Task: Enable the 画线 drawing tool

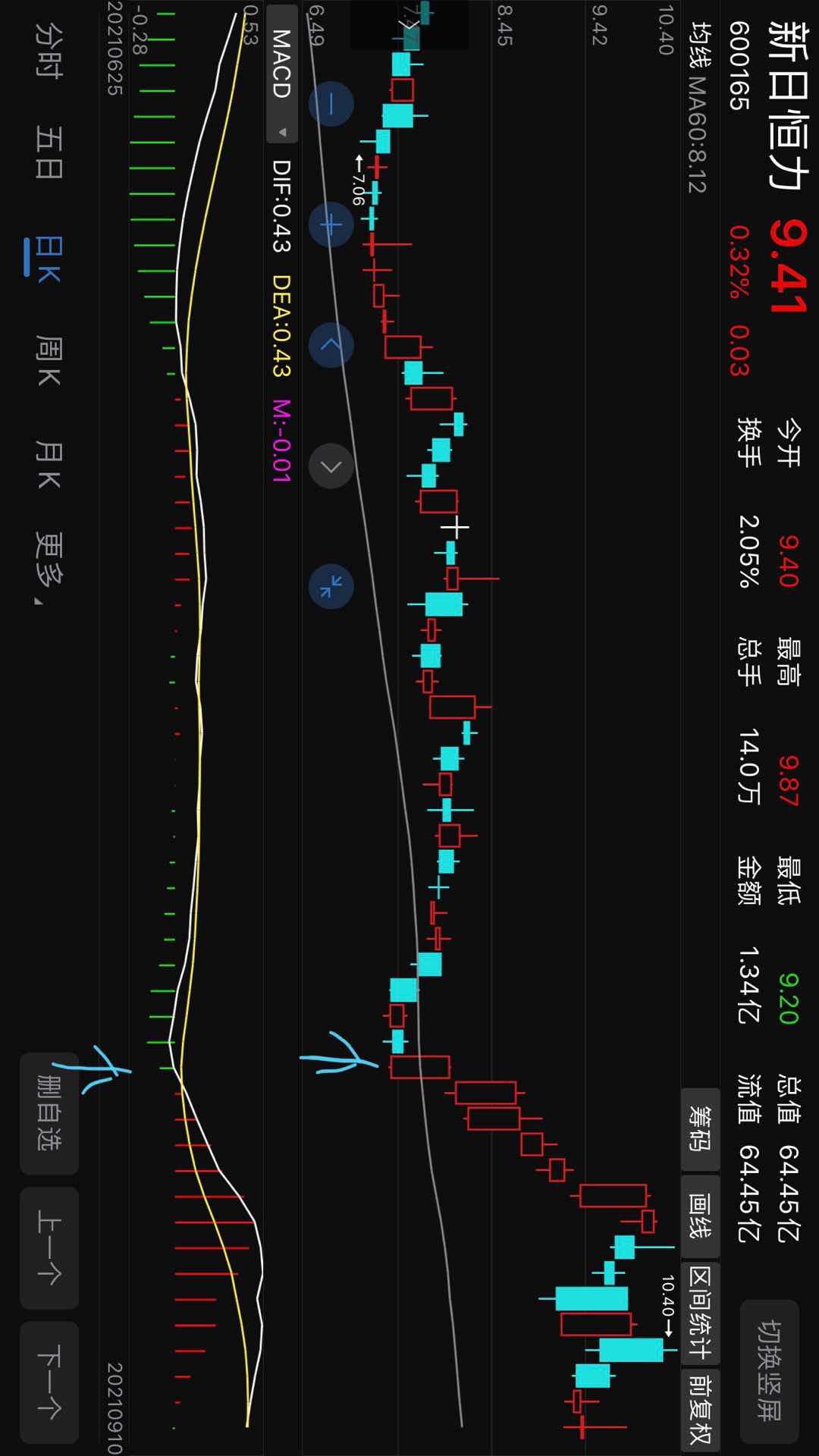Action: (700, 1216)
